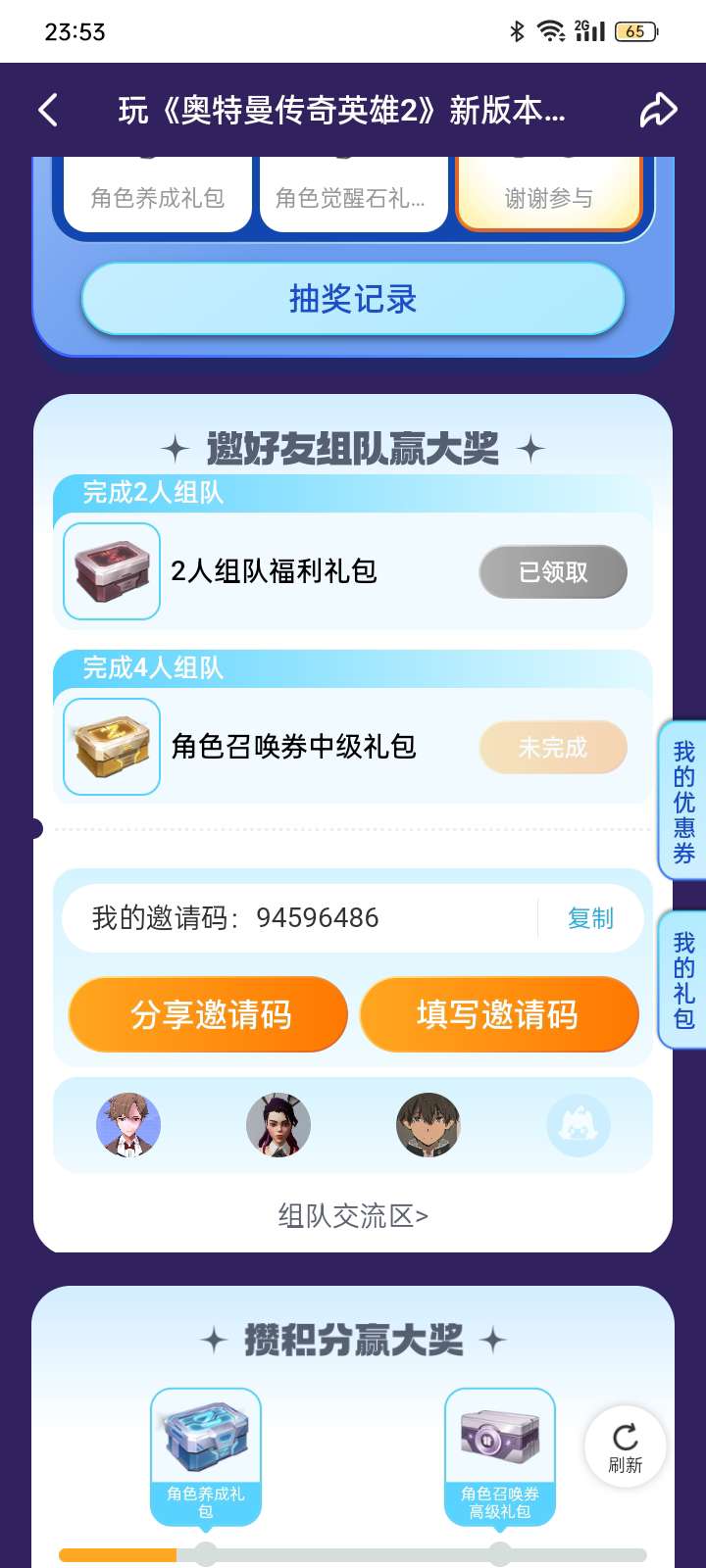Tap the empty fourth teammate slot
This screenshot has height=1568, width=706.
pos(579,1125)
